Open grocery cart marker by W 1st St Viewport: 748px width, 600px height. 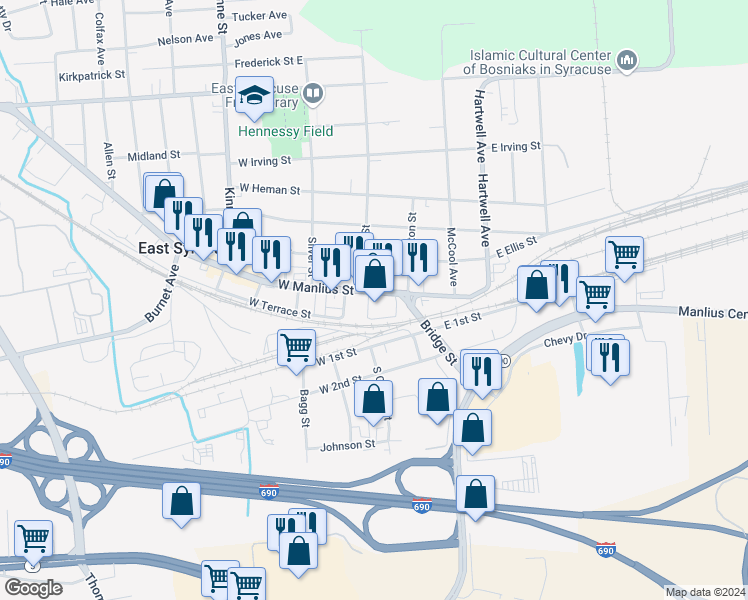tap(296, 349)
